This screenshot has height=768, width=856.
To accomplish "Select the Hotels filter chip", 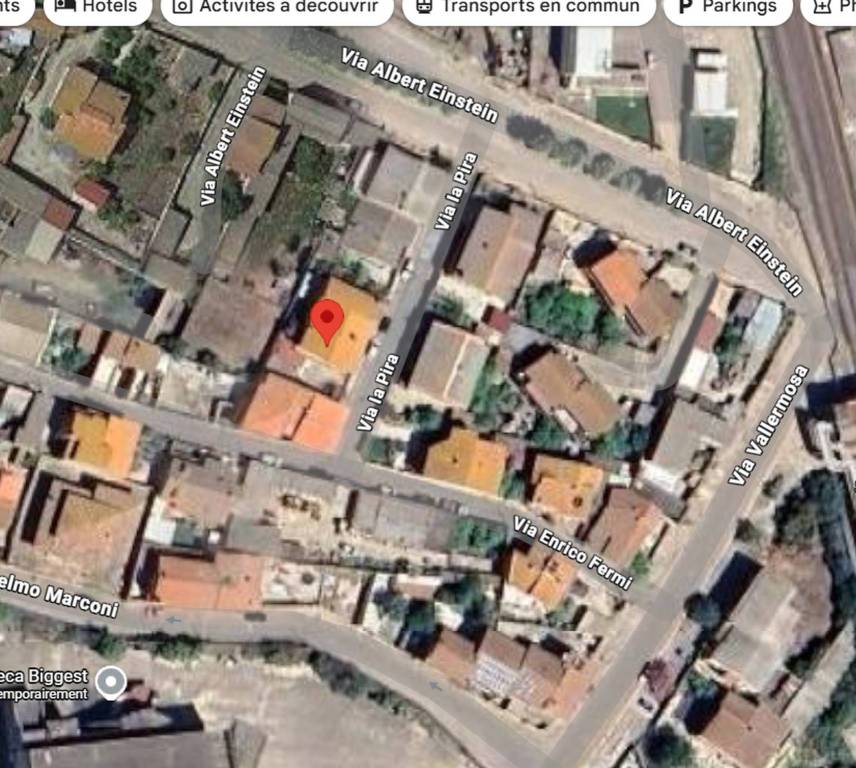I will tap(98, 7).
